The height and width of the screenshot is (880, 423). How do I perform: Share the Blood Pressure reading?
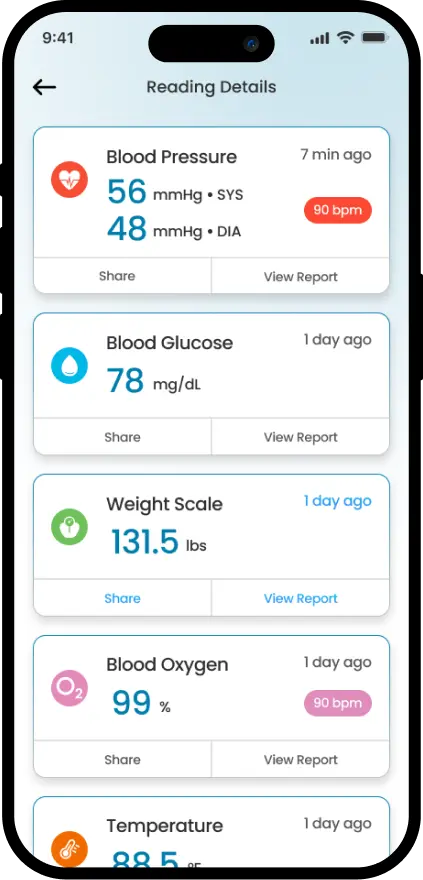[122, 276]
